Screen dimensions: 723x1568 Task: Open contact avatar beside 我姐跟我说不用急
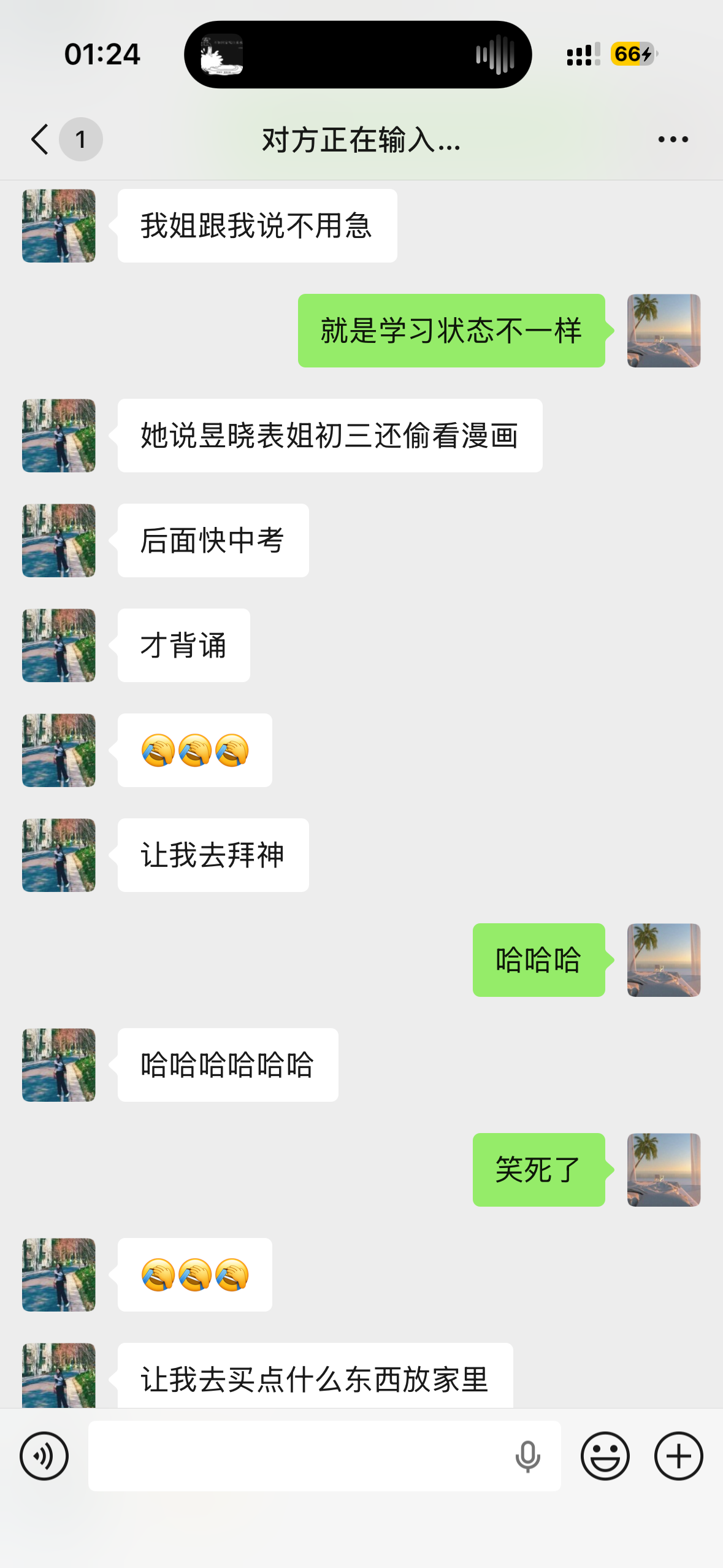click(x=59, y=226)
